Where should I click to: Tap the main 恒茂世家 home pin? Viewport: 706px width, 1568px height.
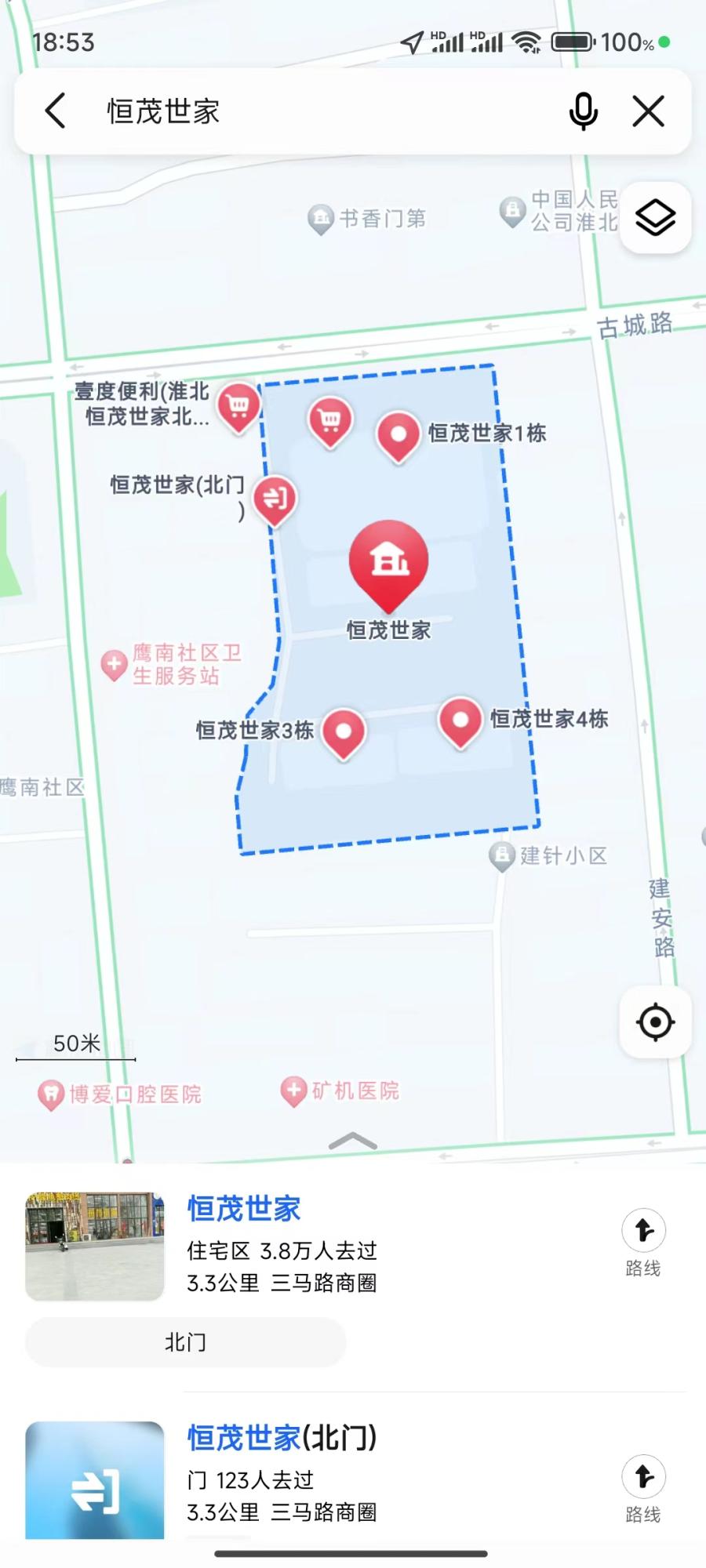(388, 561)
